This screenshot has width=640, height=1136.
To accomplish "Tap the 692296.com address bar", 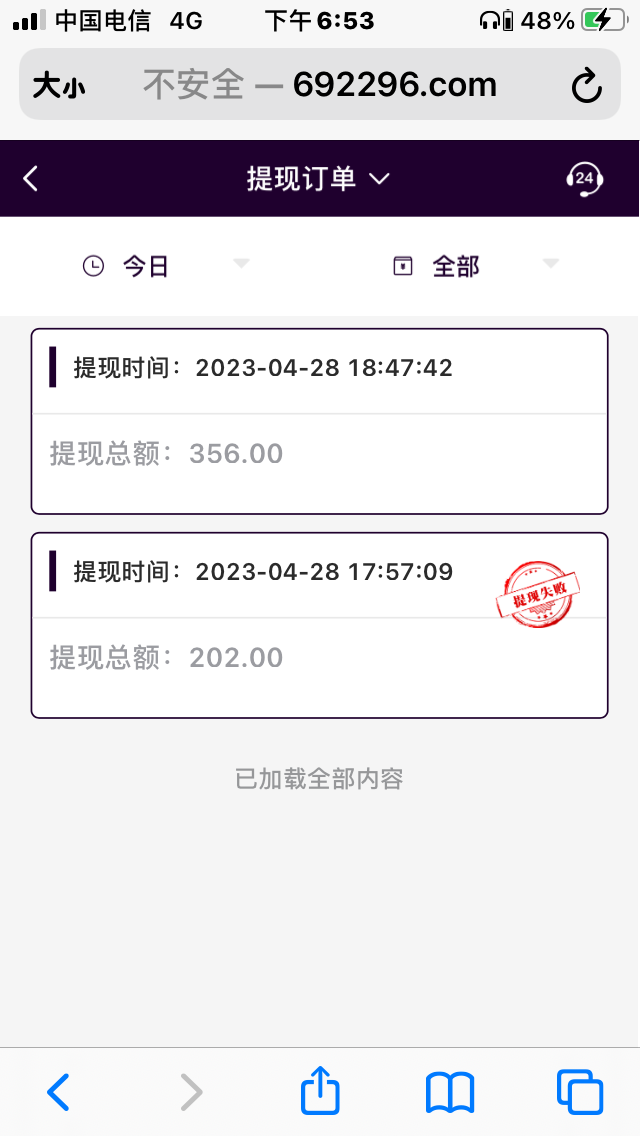I will (x=320, y=86).
